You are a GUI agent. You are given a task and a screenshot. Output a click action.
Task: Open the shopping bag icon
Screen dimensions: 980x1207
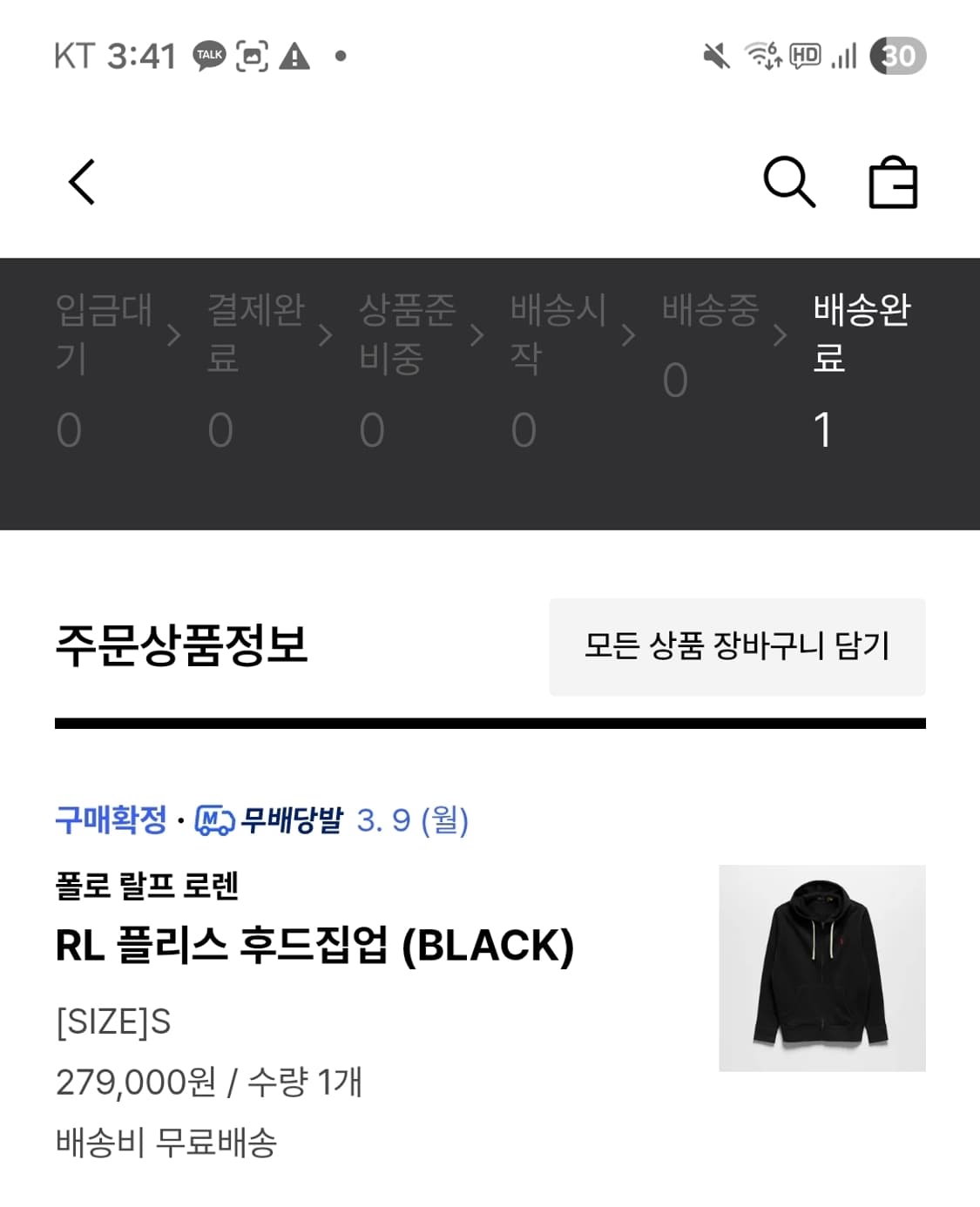[892, 183]
